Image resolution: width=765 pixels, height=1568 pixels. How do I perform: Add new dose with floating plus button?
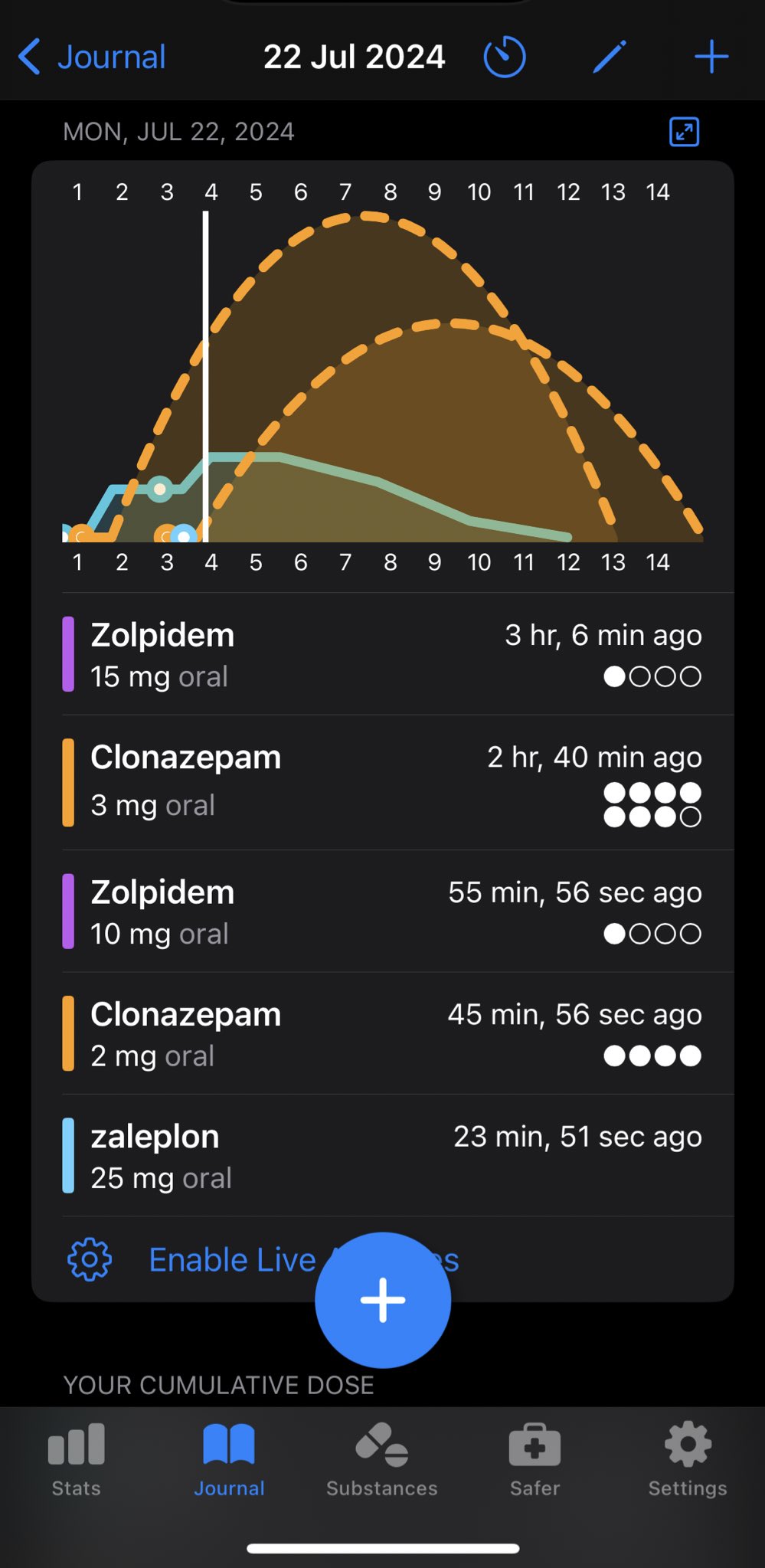pyautogui.click(x=383, y=1300)
